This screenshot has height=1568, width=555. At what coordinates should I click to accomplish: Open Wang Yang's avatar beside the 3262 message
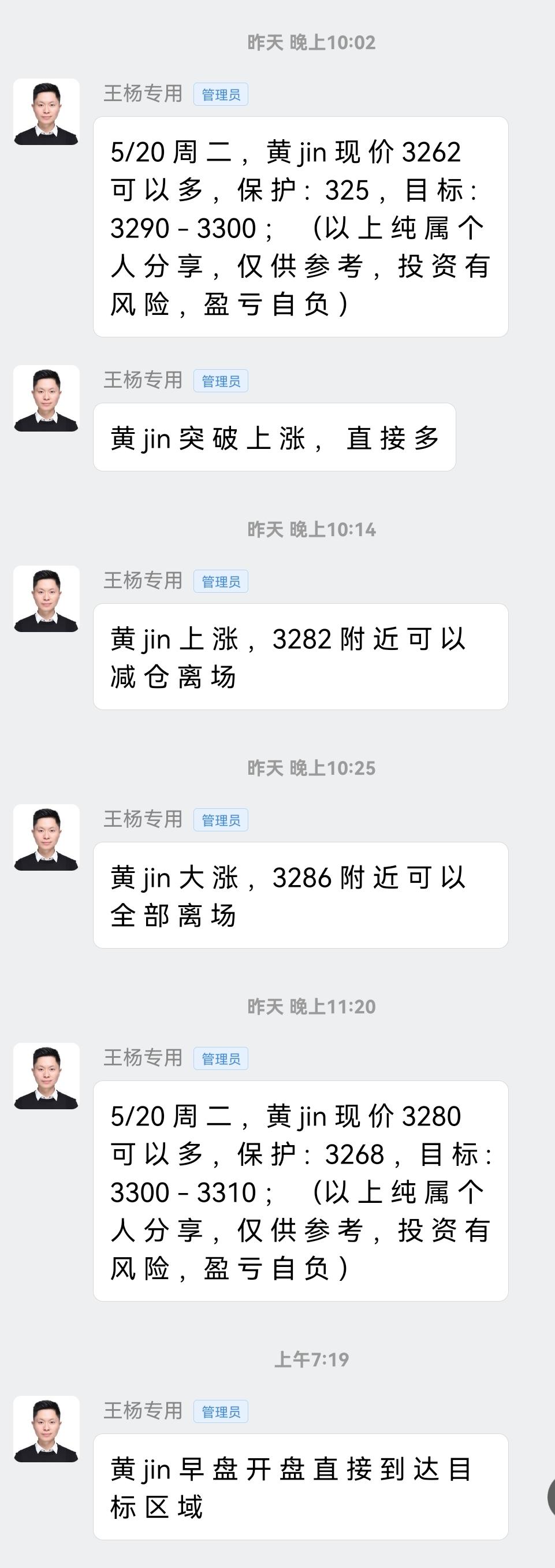coord(46,112)
